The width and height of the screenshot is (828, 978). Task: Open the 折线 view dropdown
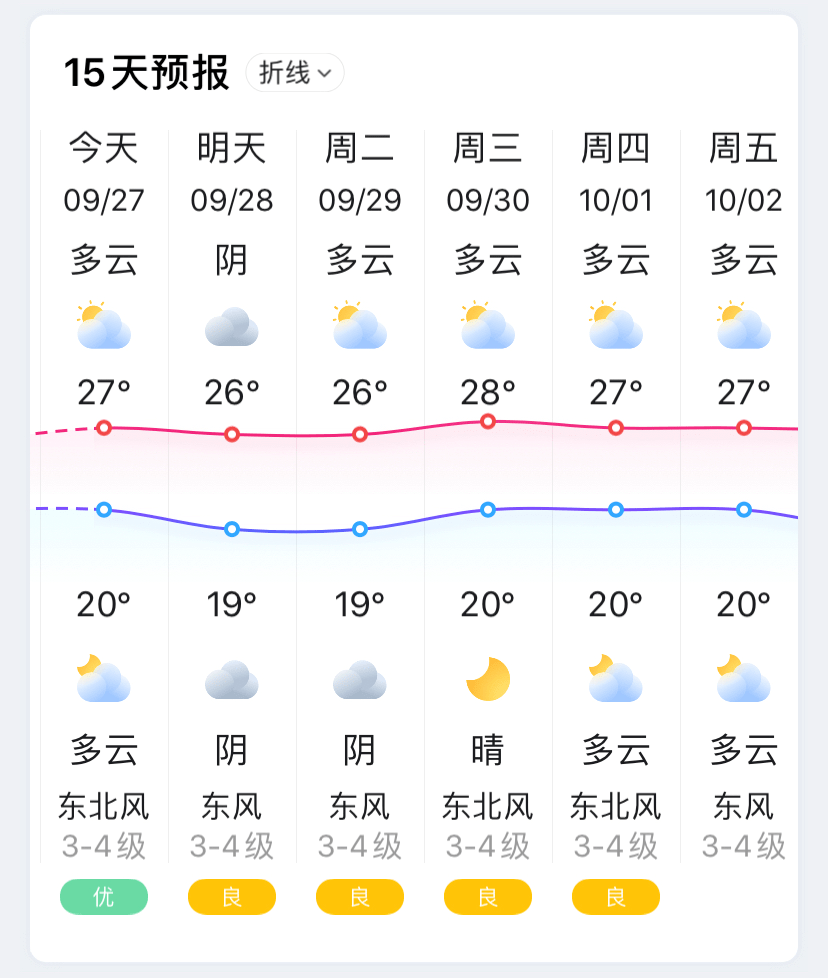pos(295,73)
